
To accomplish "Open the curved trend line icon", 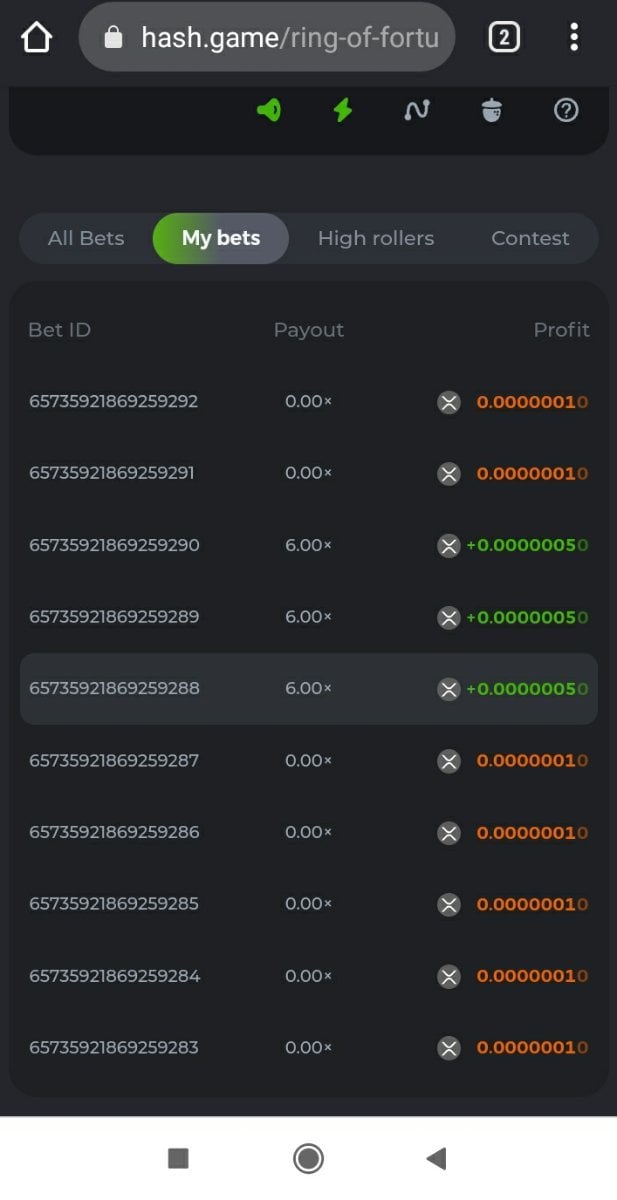I will click(x=417, y=110).
